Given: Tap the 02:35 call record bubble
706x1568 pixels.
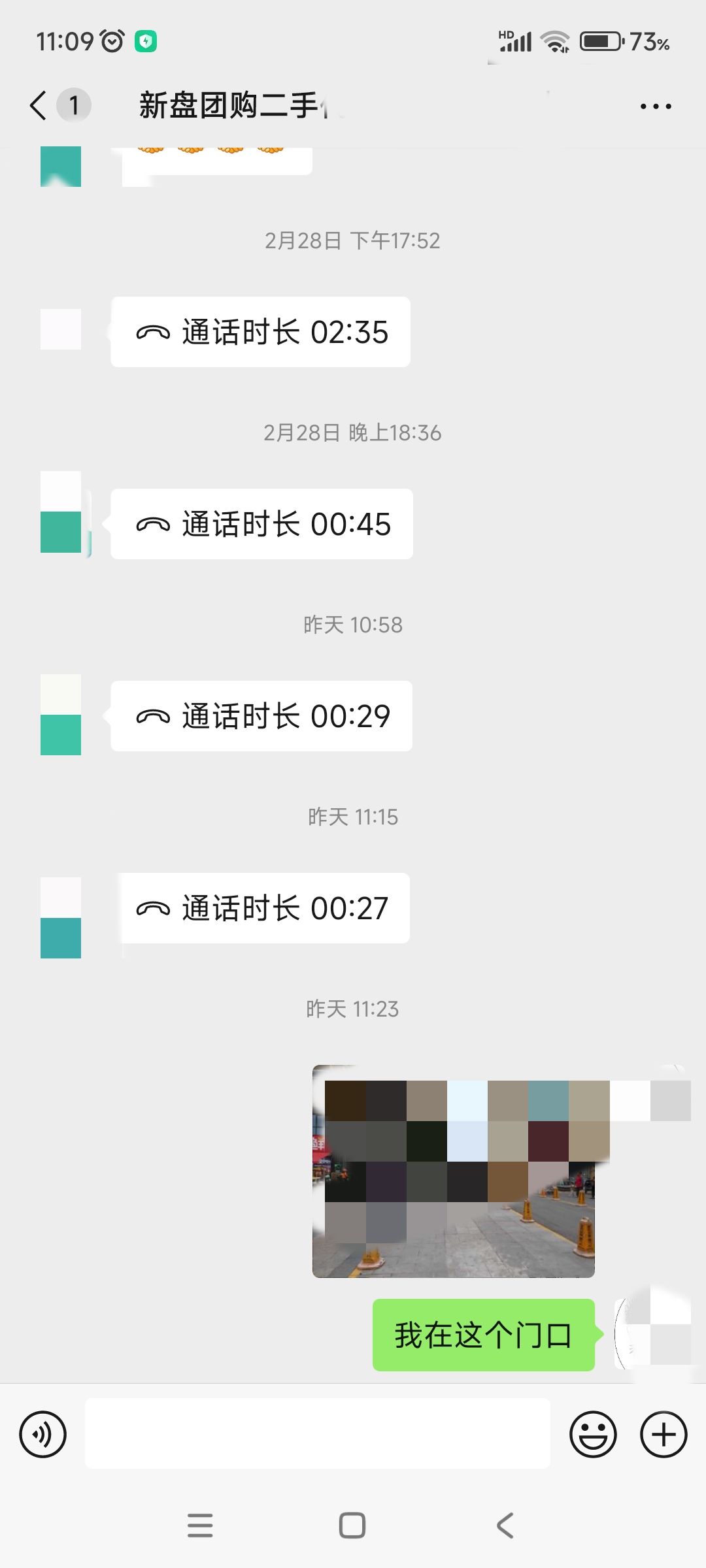Looking at the screenshot, I should coord(261,332).
